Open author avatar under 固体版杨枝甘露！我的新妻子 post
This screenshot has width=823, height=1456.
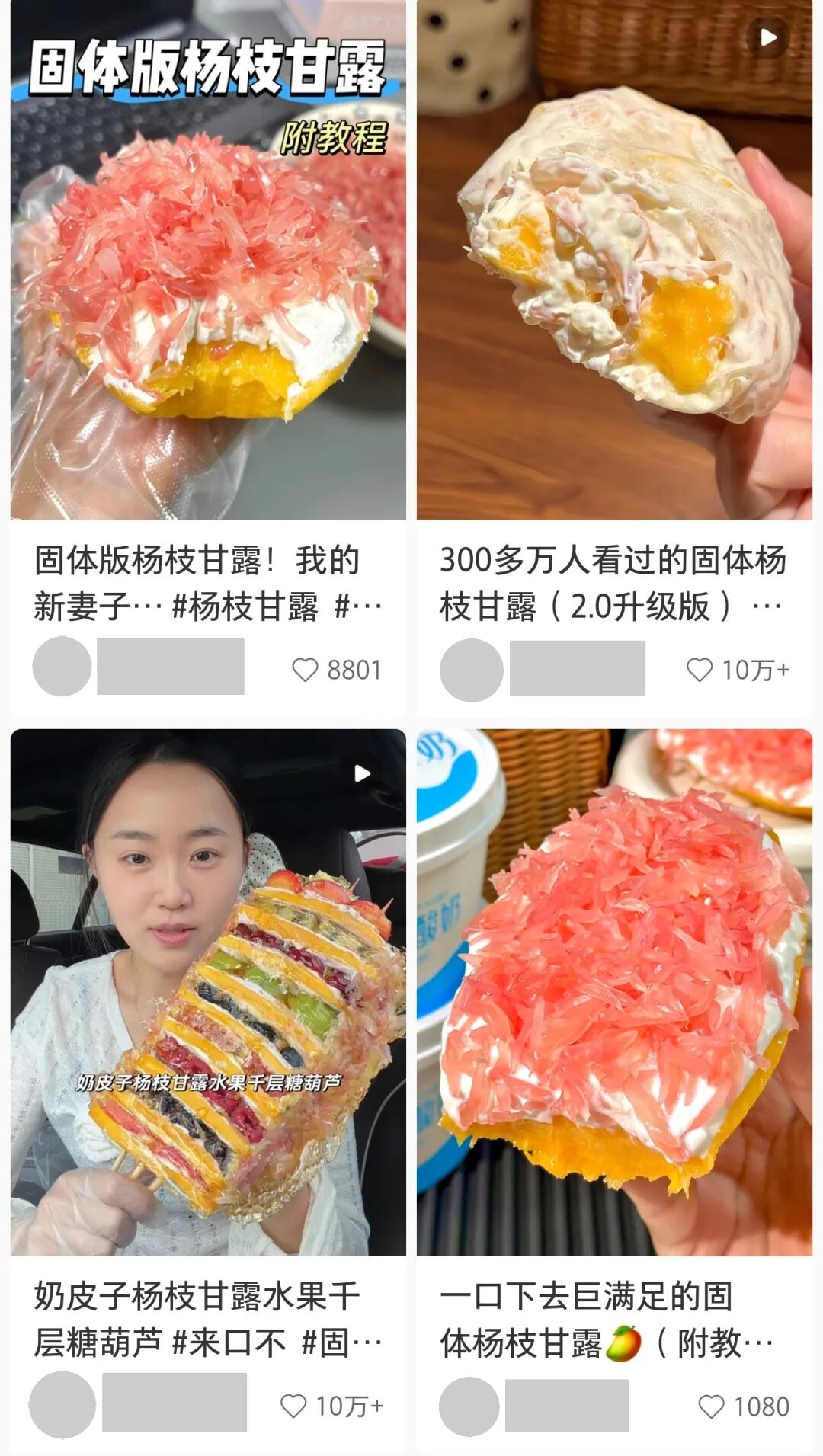tap(62, 667)
